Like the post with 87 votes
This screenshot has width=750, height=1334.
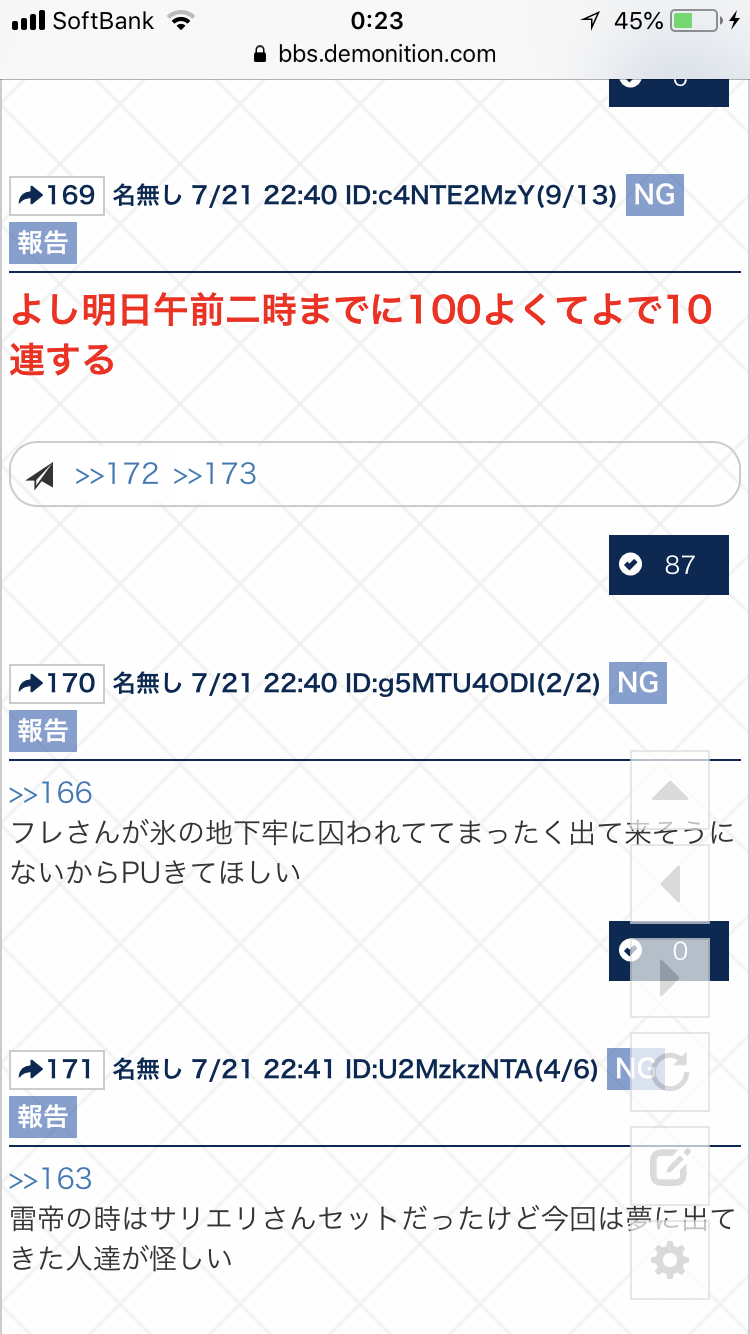point(668,565)
